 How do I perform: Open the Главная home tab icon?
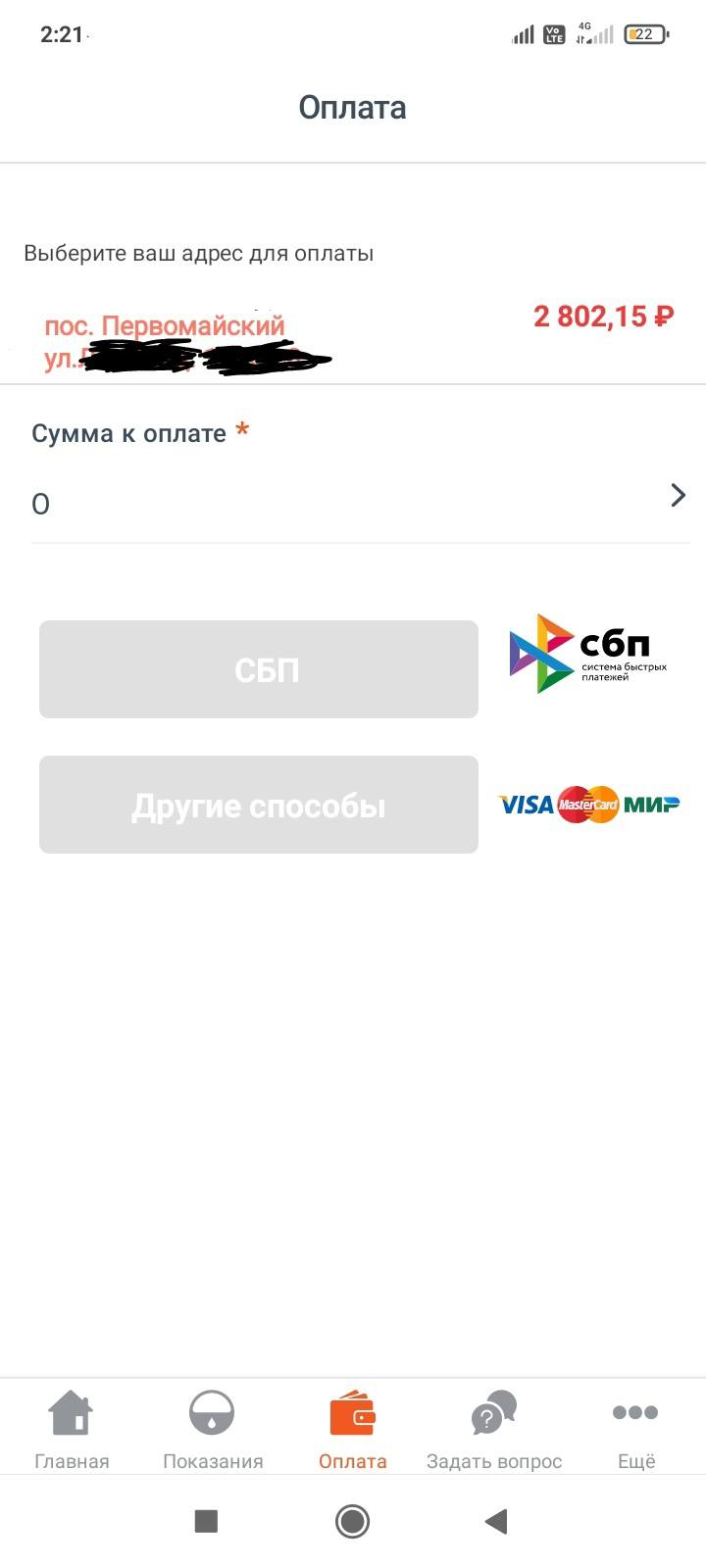click(x=70, y=1414)
